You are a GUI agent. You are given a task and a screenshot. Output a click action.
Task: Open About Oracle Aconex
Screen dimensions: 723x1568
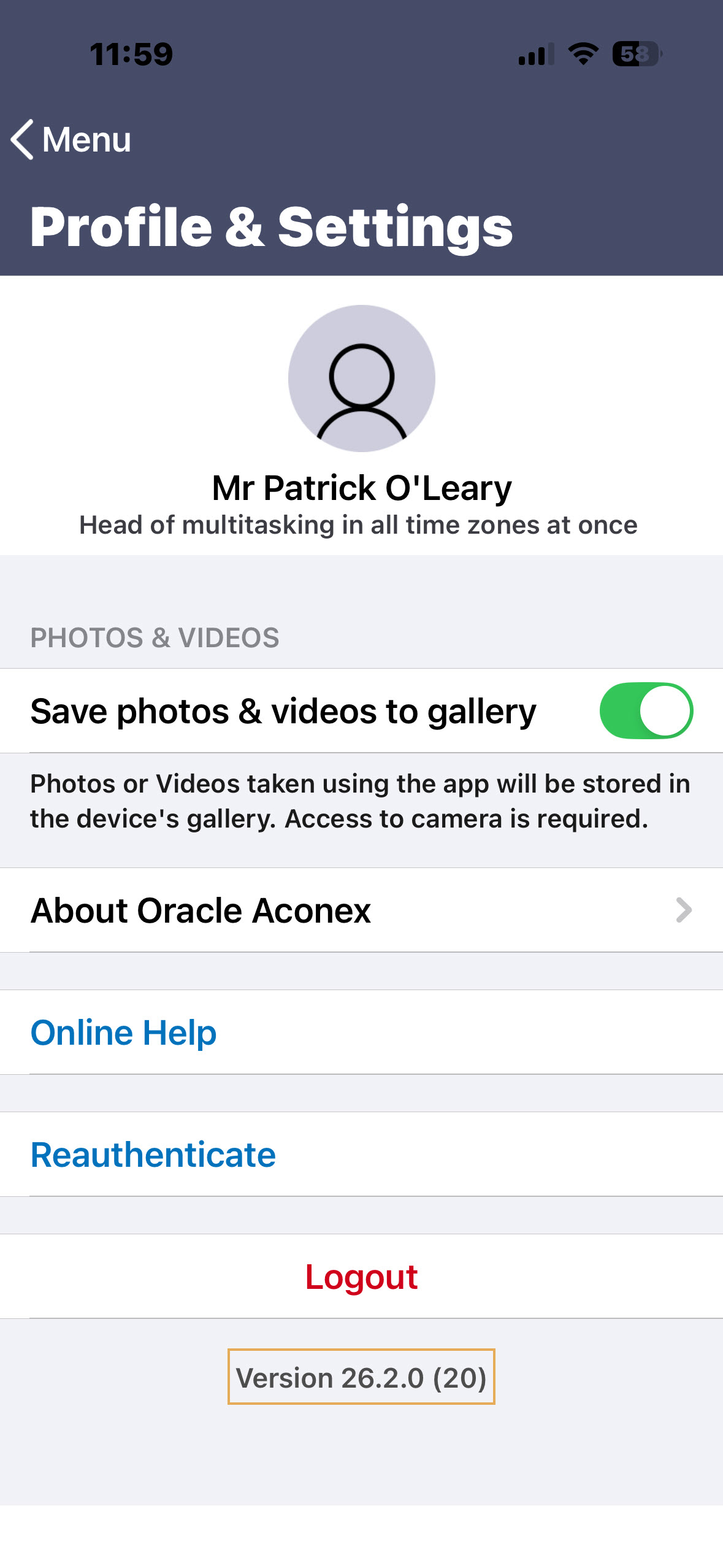pyautogui.click(x=361, y=910)
